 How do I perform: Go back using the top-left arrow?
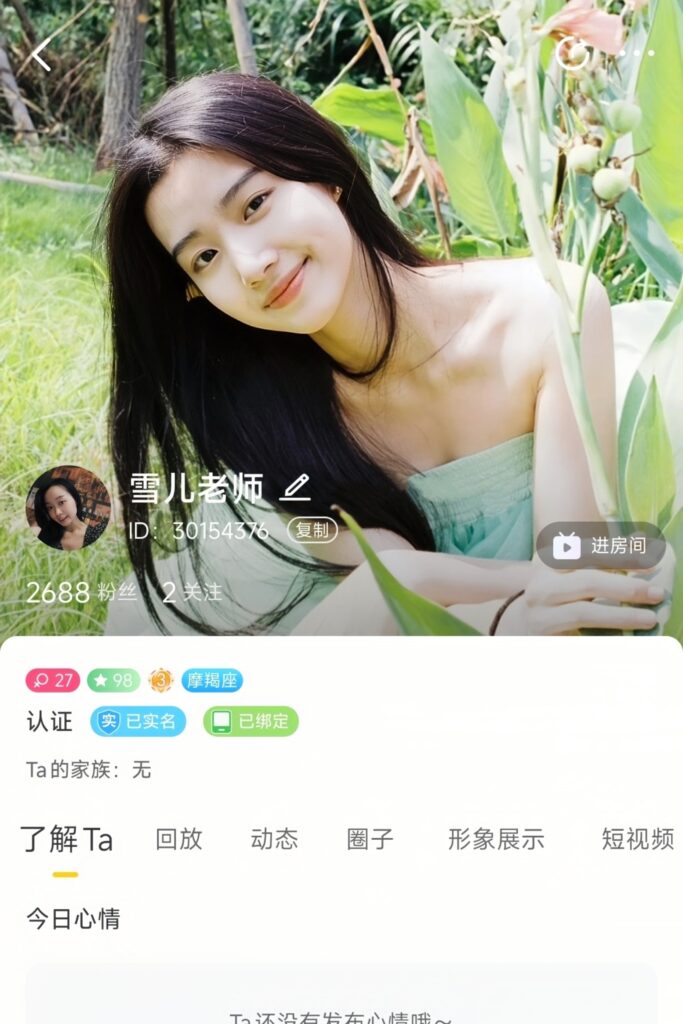41,55
